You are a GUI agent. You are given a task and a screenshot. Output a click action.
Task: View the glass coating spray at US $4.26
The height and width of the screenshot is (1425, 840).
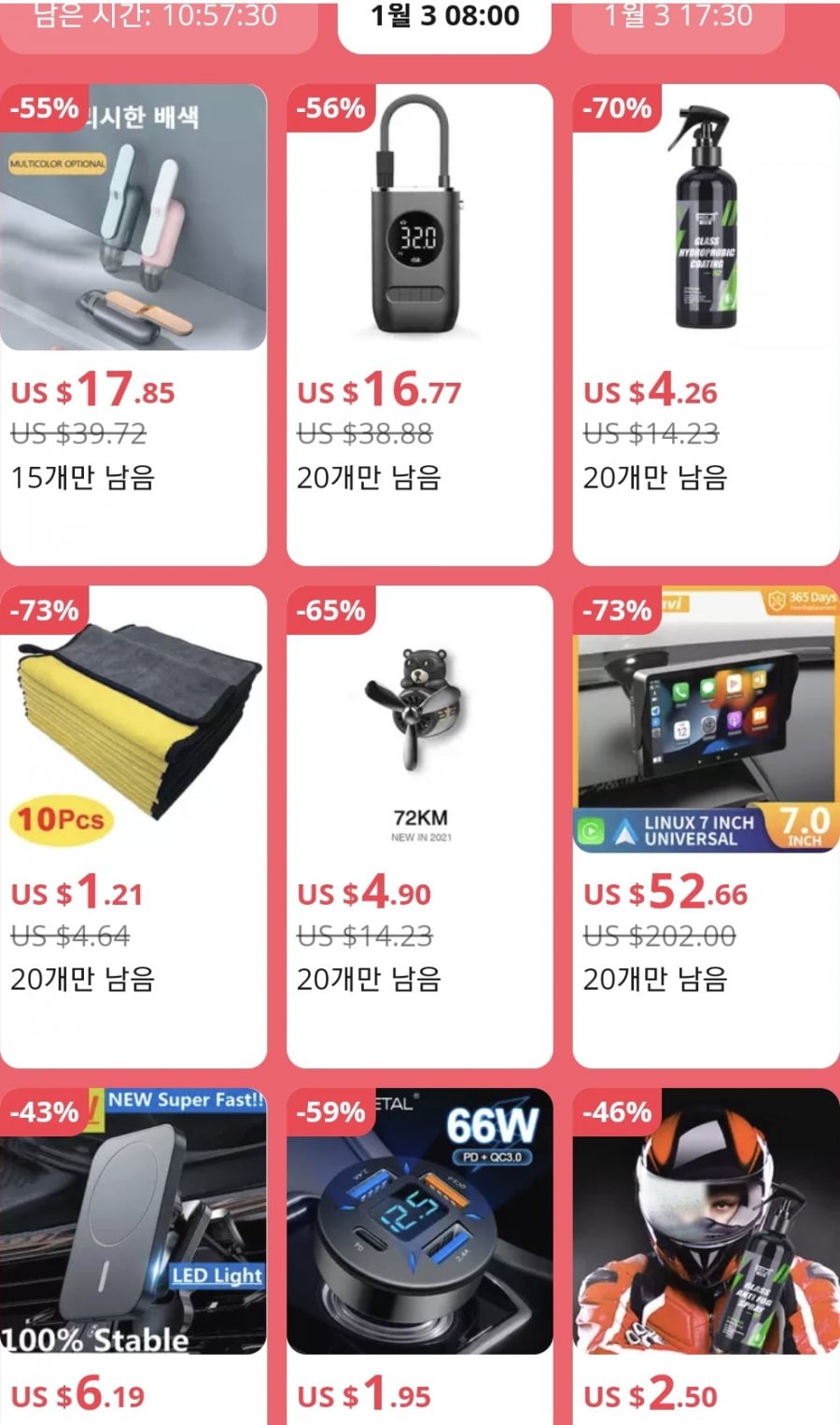coord(706,325)
